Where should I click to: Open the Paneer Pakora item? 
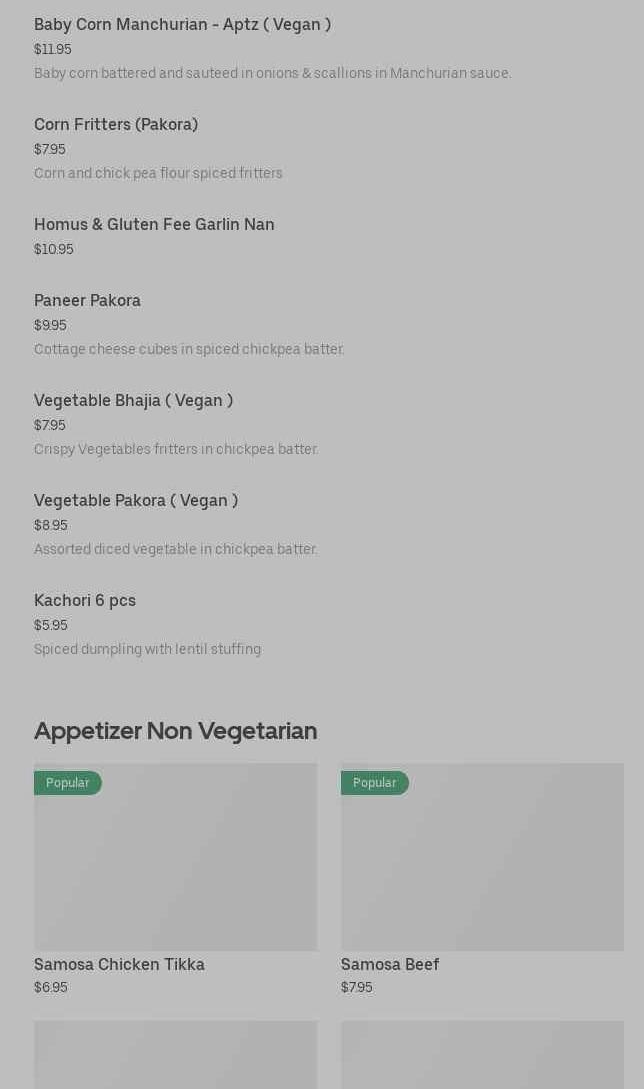[x=87, y=301]
